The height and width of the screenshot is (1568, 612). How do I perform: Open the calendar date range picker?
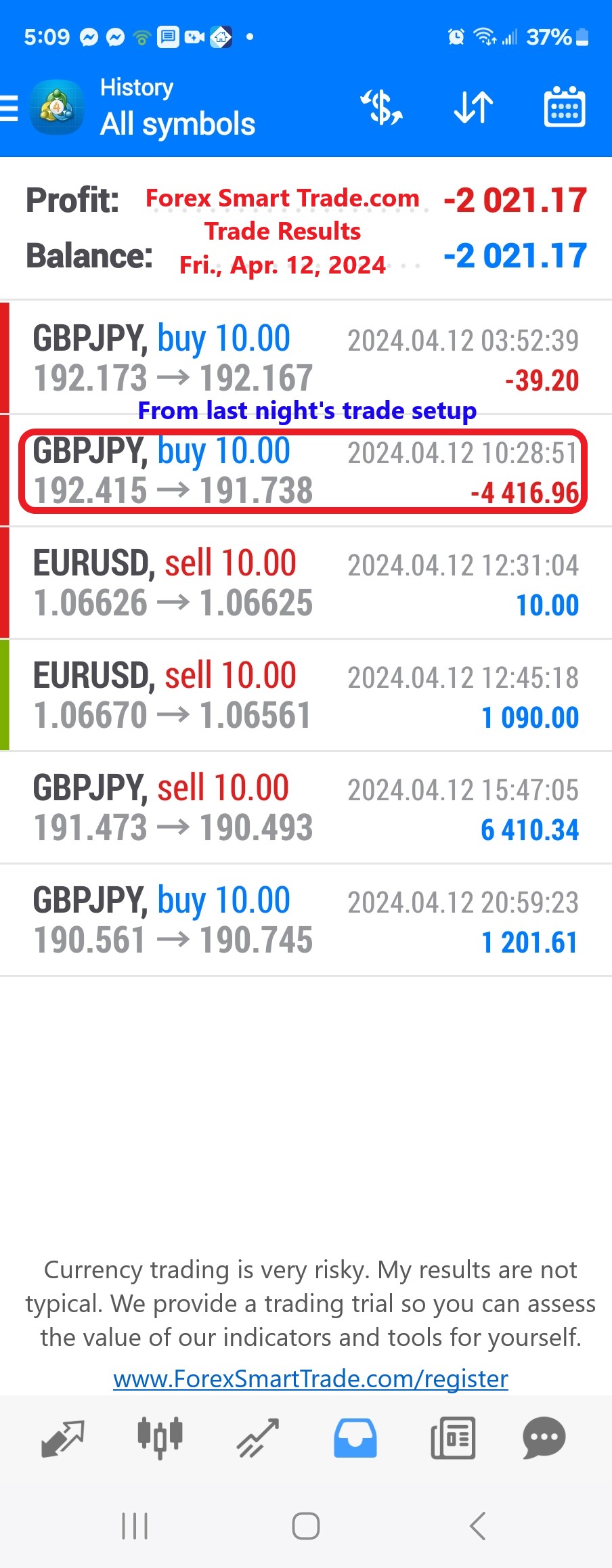[x=565, y=108]
